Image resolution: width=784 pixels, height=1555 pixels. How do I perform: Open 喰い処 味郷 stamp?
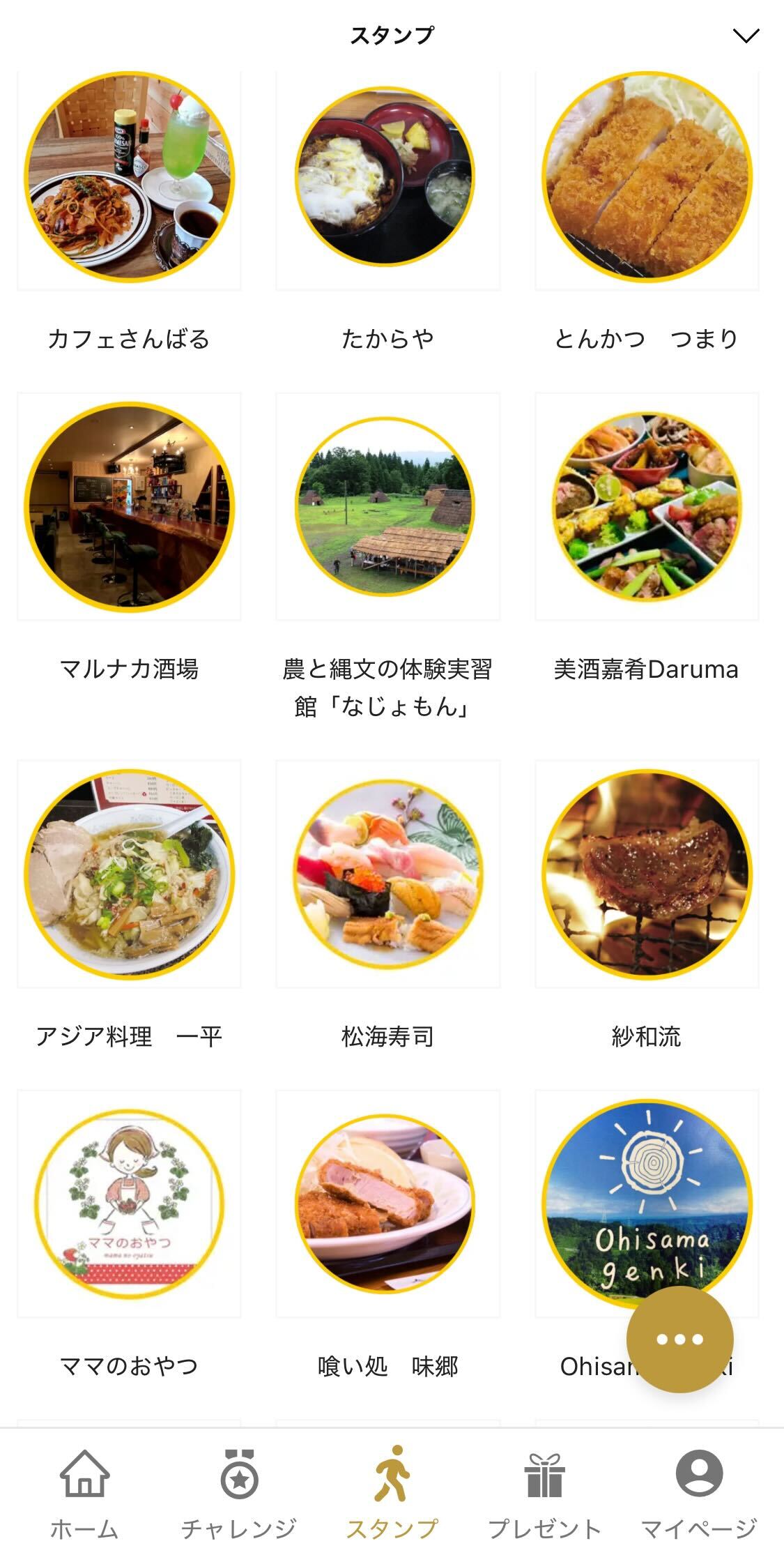[387, 1204]
